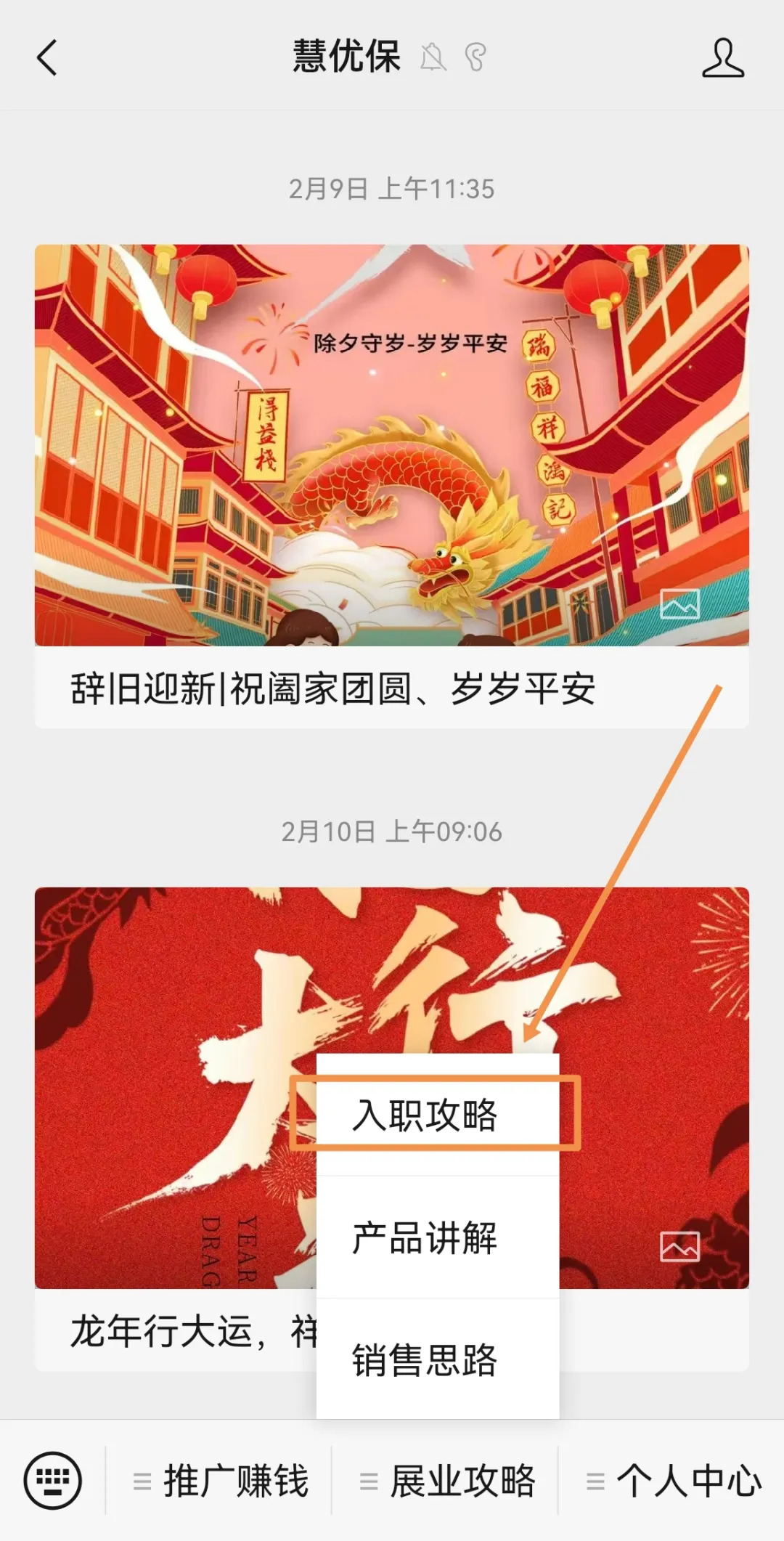Expand the 推广赚钱 menu

[221, 1481]
